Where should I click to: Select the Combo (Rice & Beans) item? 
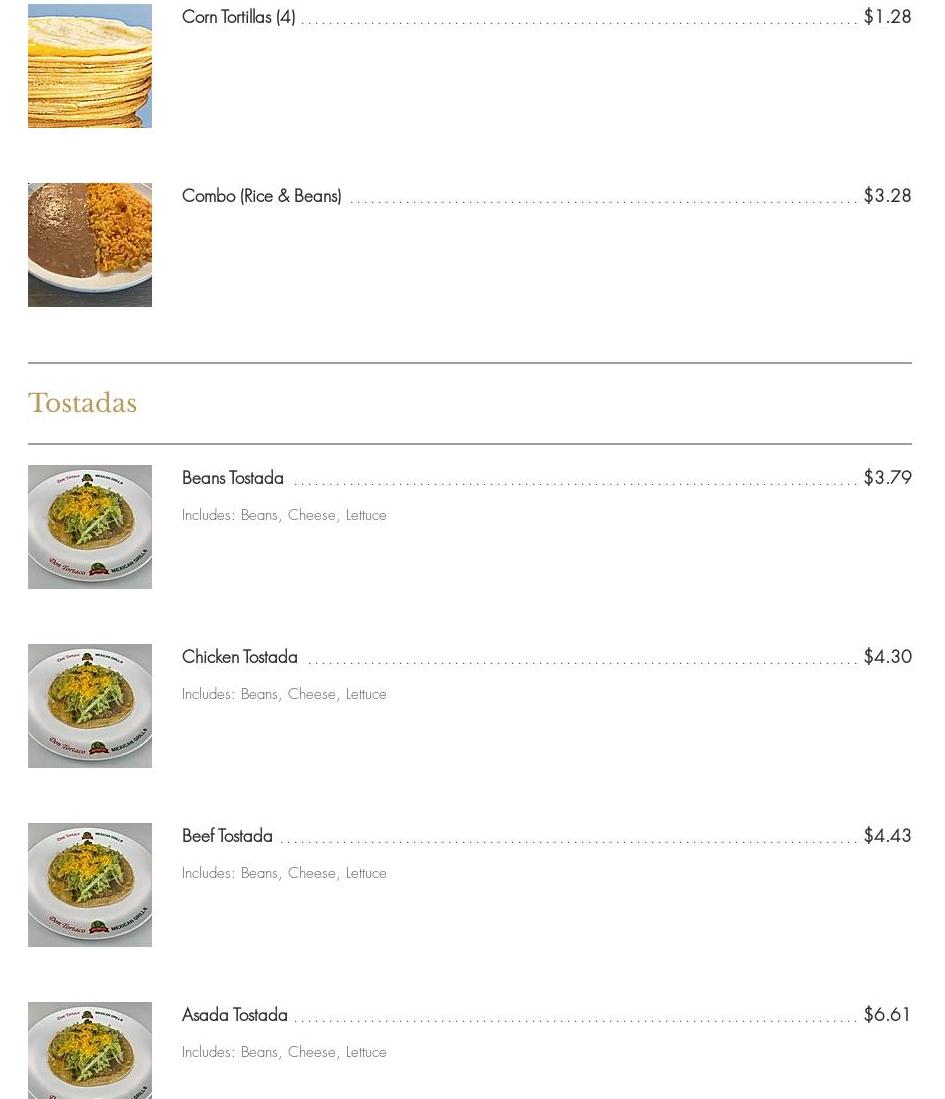(261, 196)
